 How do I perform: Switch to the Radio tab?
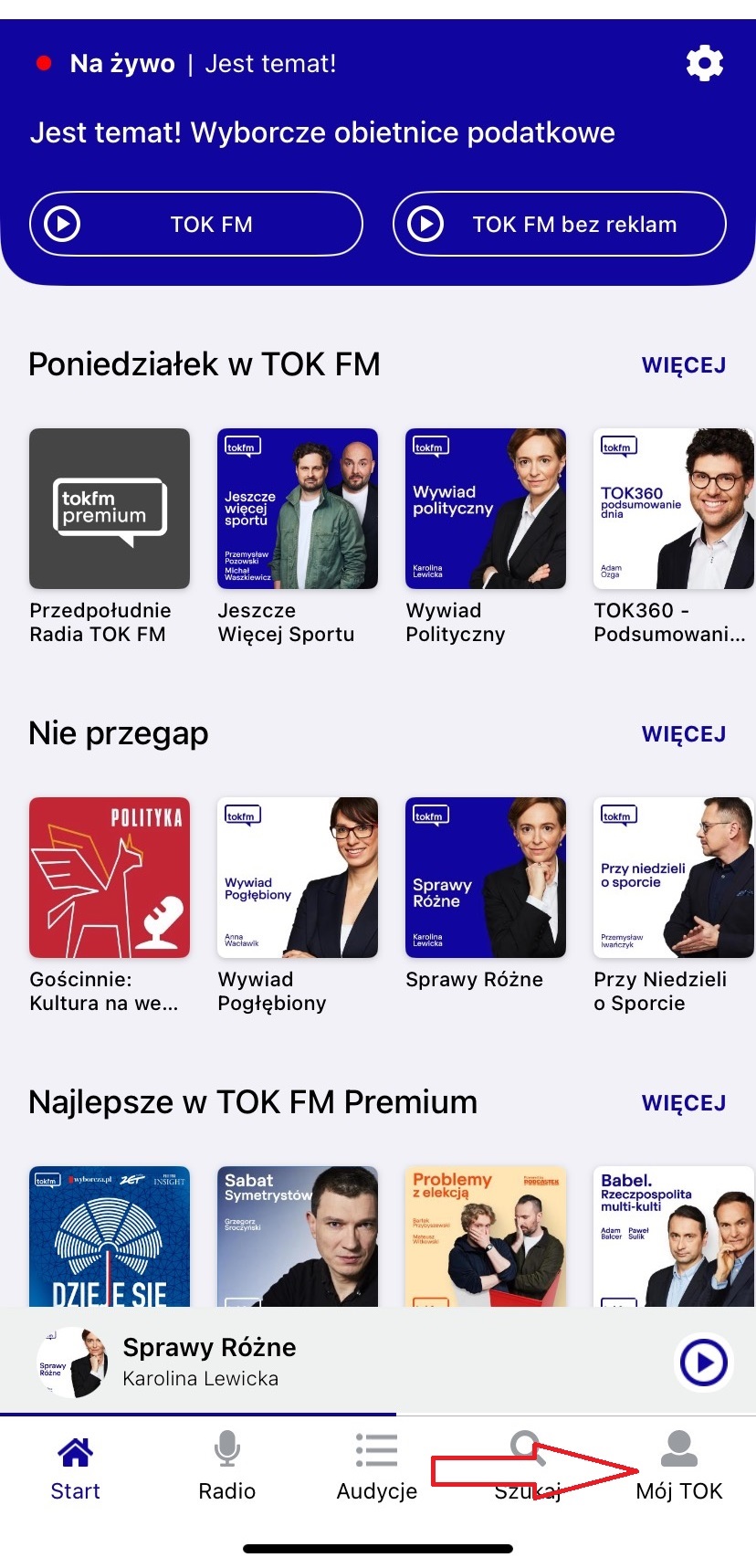[226, 1466]
